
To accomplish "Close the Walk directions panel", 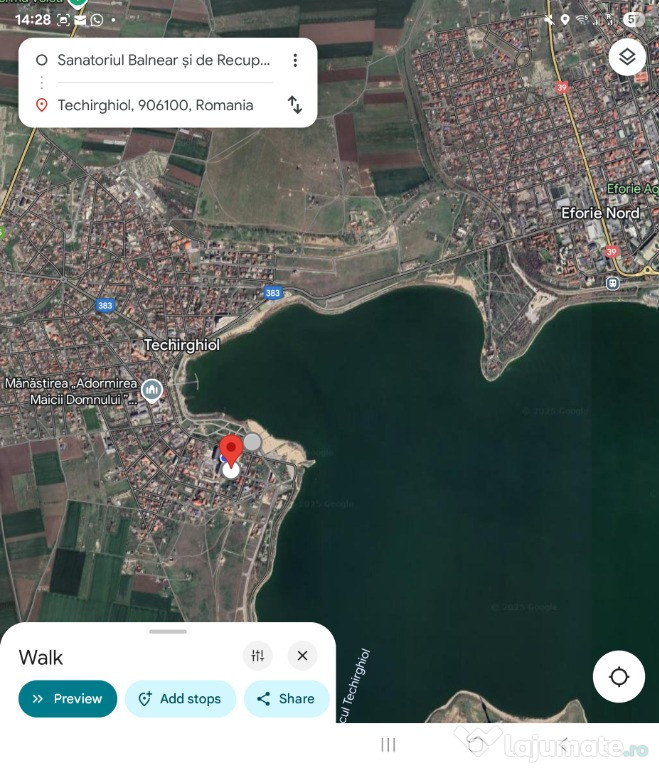I will (302, 656).
